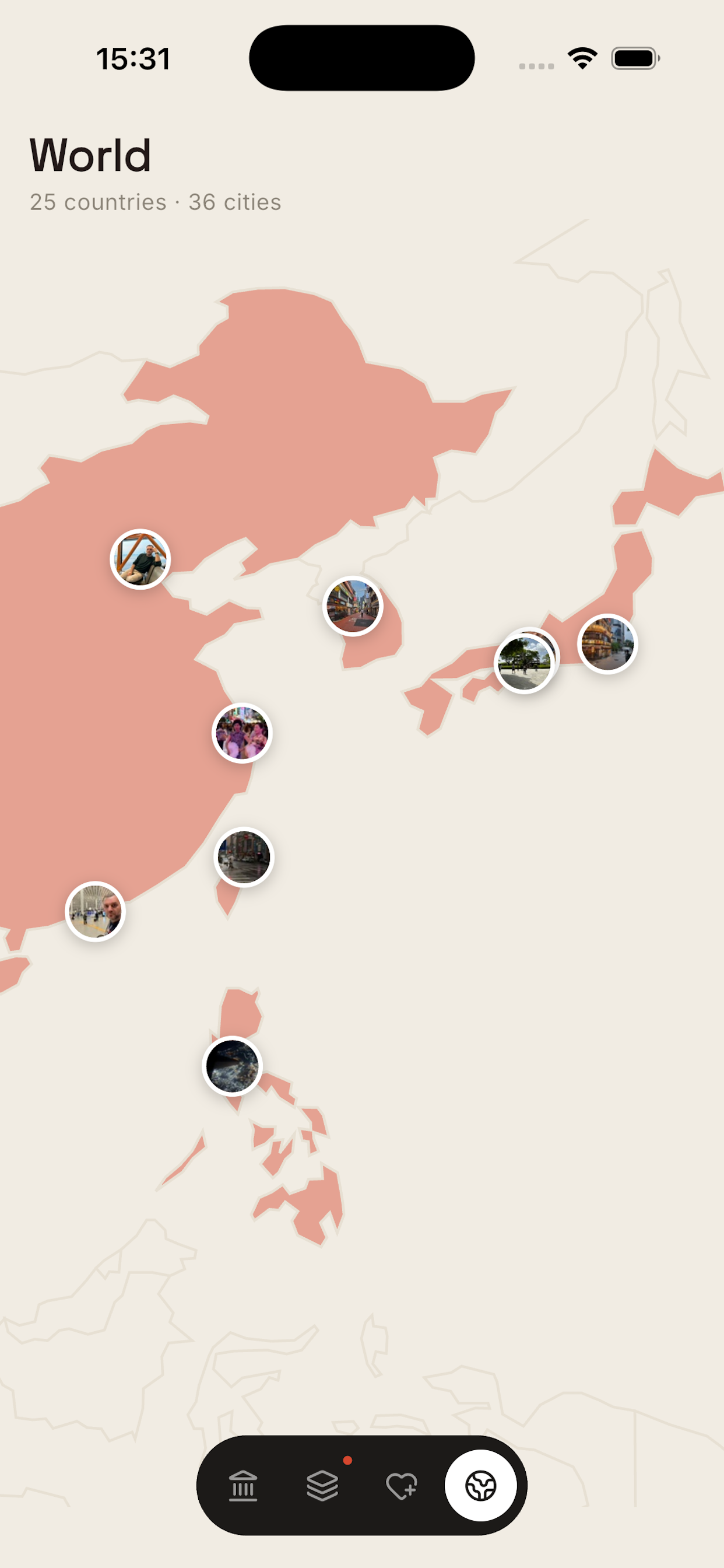Switch to the stacked layers tab
The width and height of the screenshot is (724, 1568).
[322, 1485]
